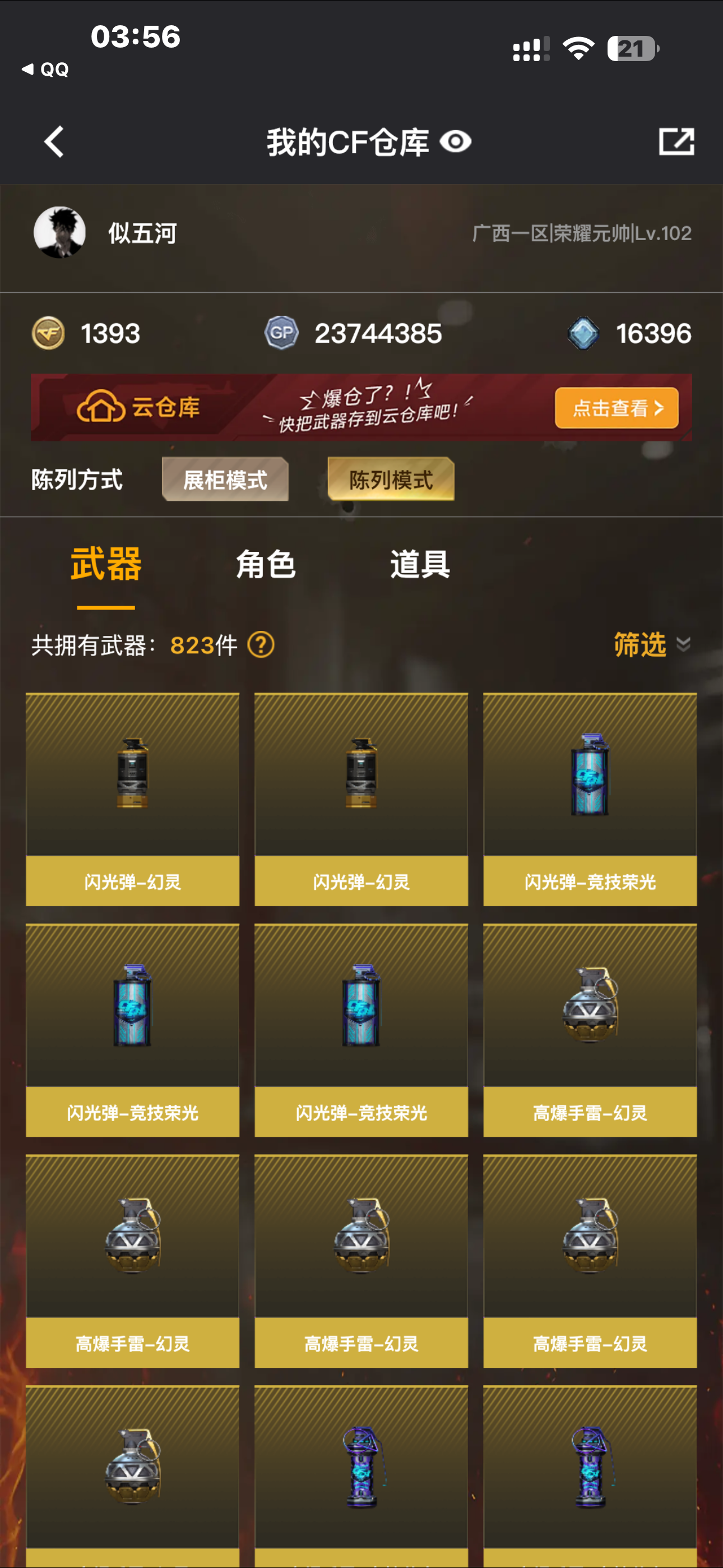Open 似五河 profile avatar
723x1568 pixels.
[x=59, y=233]
